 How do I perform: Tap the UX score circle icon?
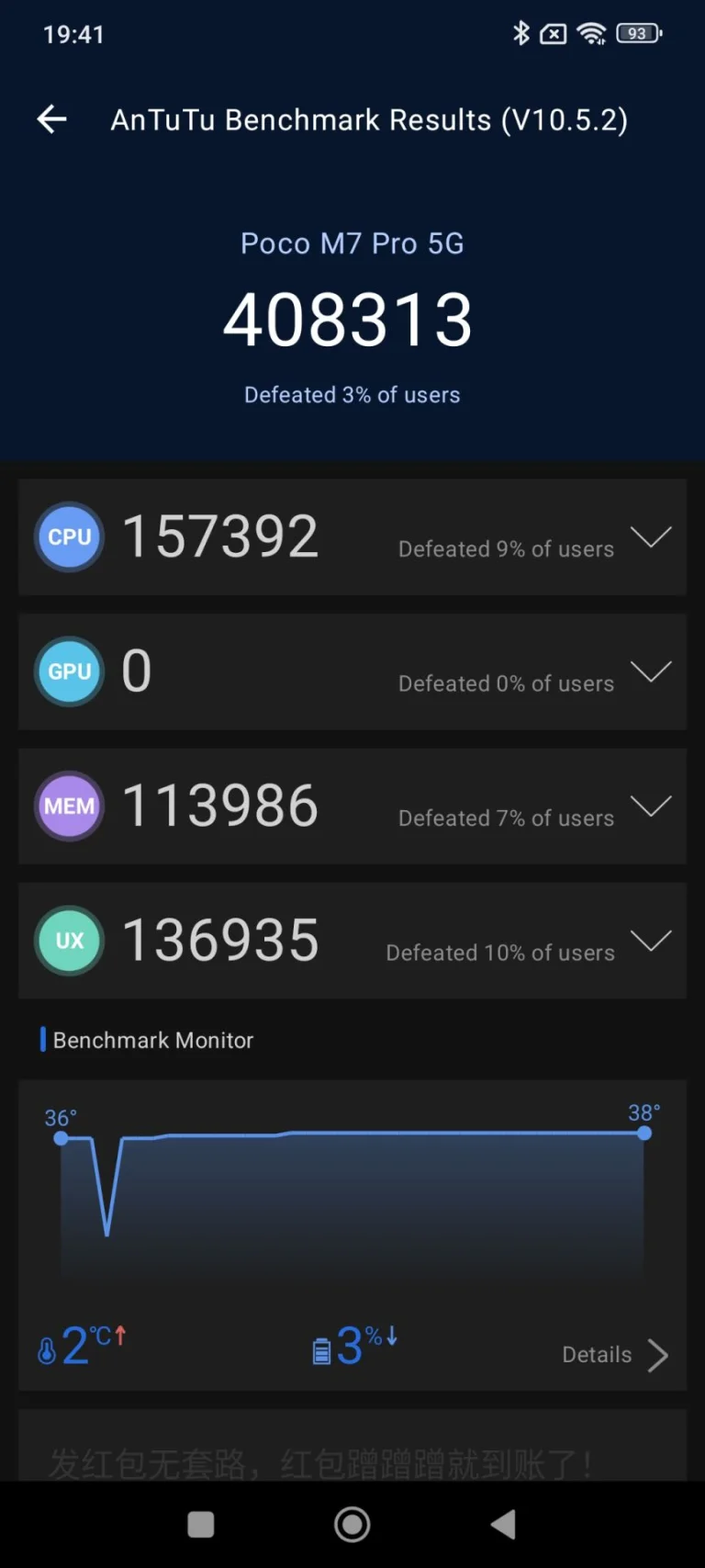pyautogui.click(x=69, y=940)
